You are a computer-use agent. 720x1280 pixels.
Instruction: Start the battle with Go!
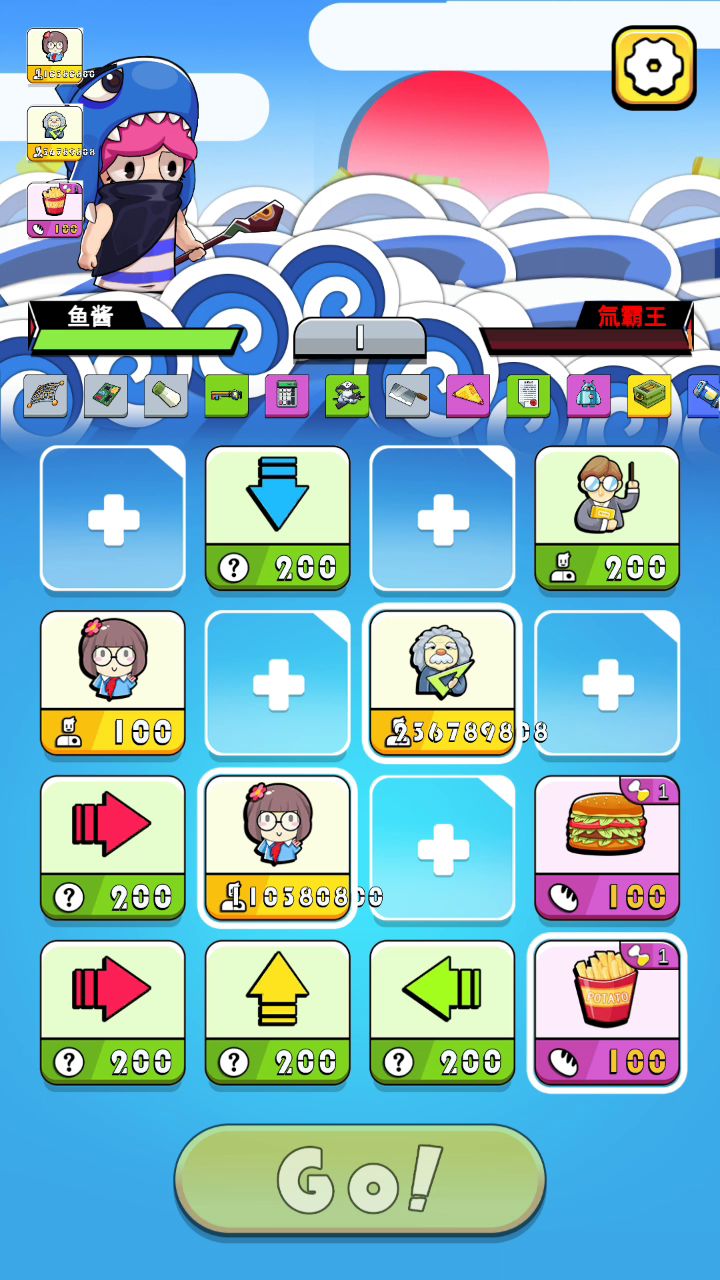[x=360, y=1179]
